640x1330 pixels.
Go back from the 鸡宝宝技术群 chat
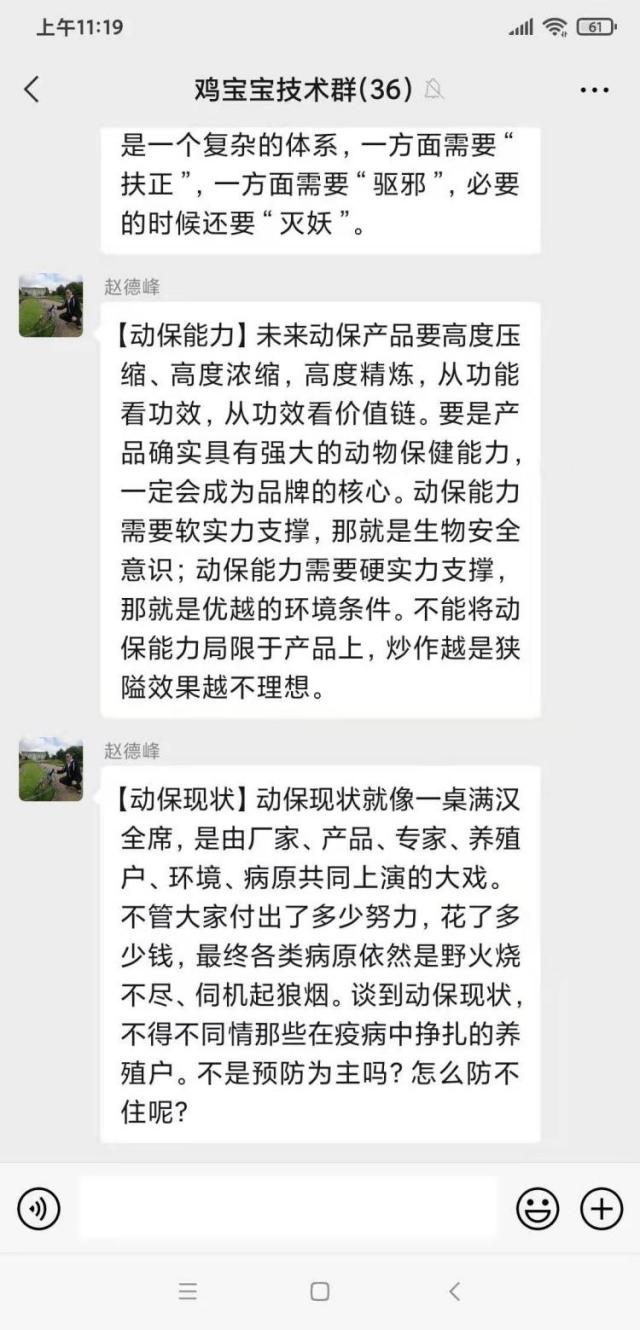[32, 89]
